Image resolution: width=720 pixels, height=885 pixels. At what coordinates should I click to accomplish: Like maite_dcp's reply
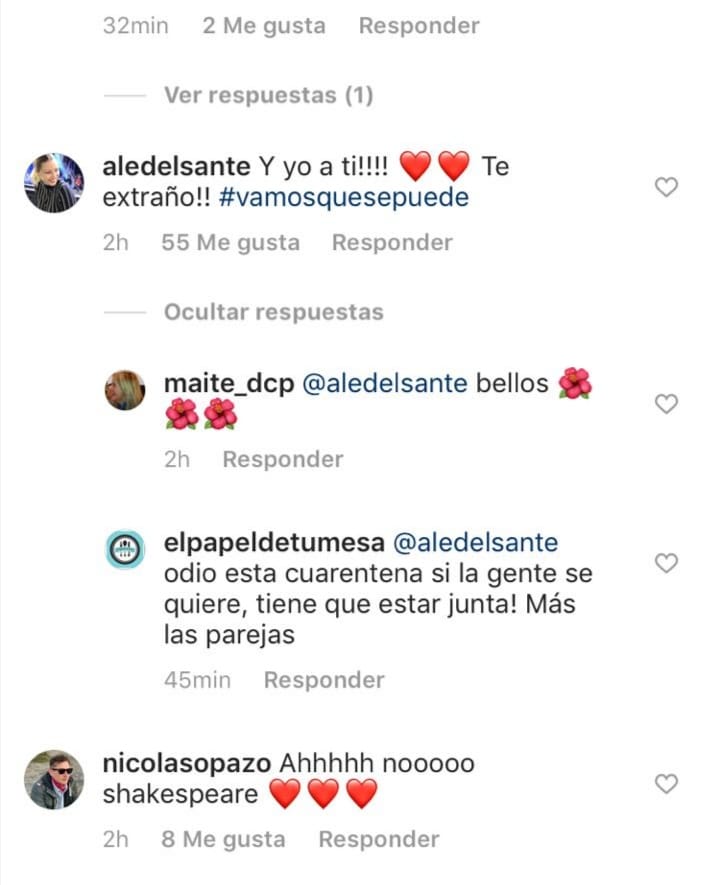point(666,404)
